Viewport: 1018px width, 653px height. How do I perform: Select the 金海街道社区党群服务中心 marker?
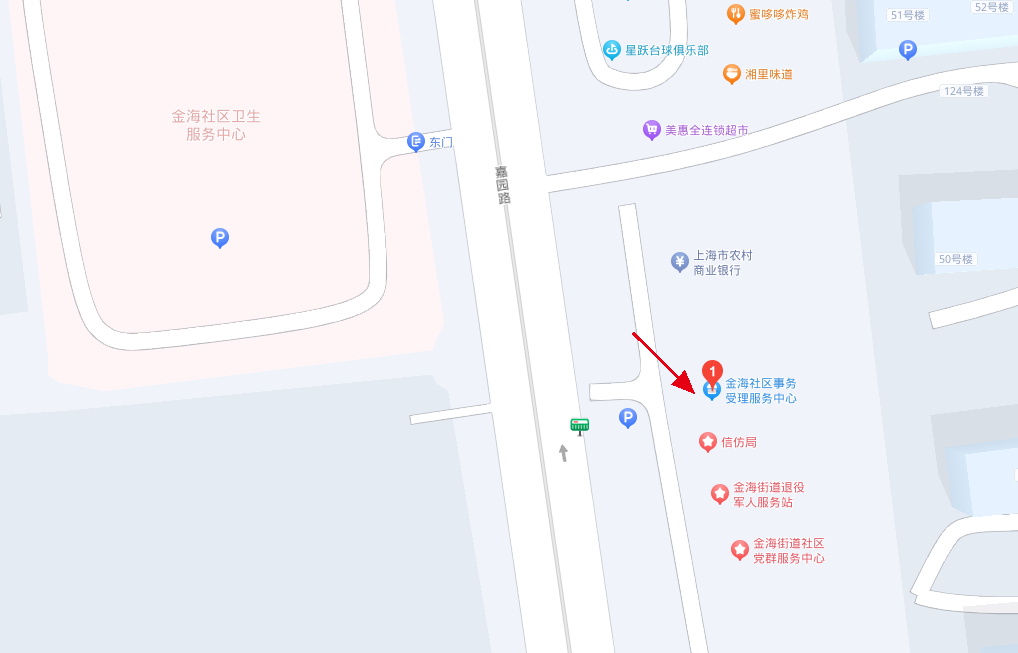(739, 549)
